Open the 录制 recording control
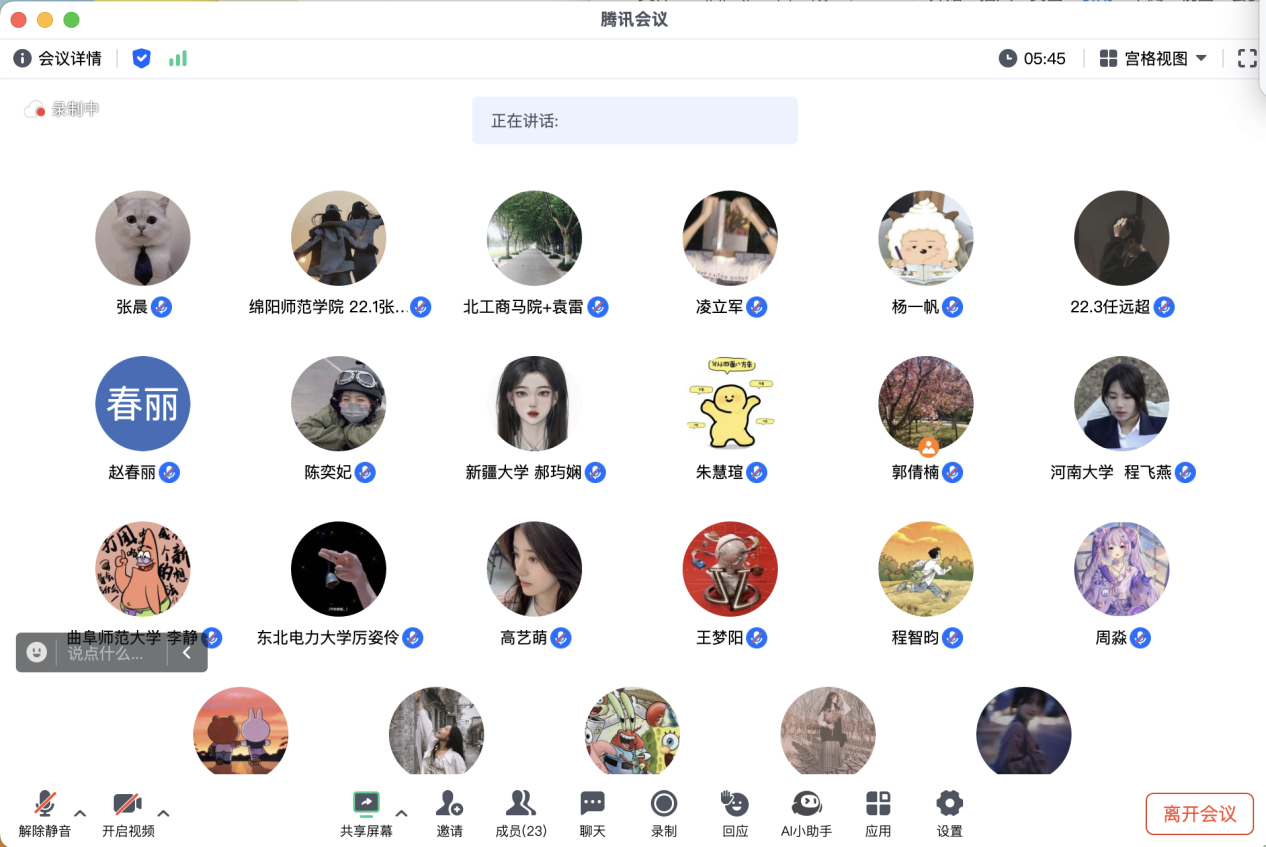The height and width of the screenshot is (847, 1266). pyautogui.click(x=664, y=812)
